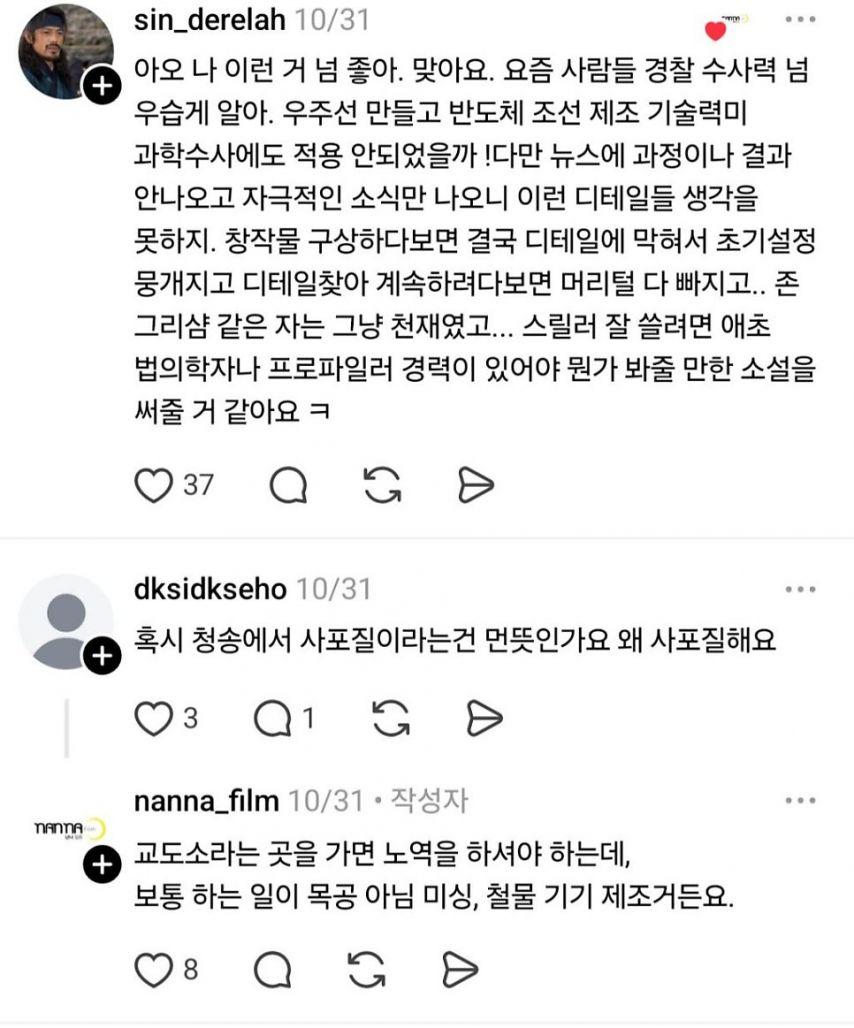Open dksidkseho's profile username

(209, 589)
